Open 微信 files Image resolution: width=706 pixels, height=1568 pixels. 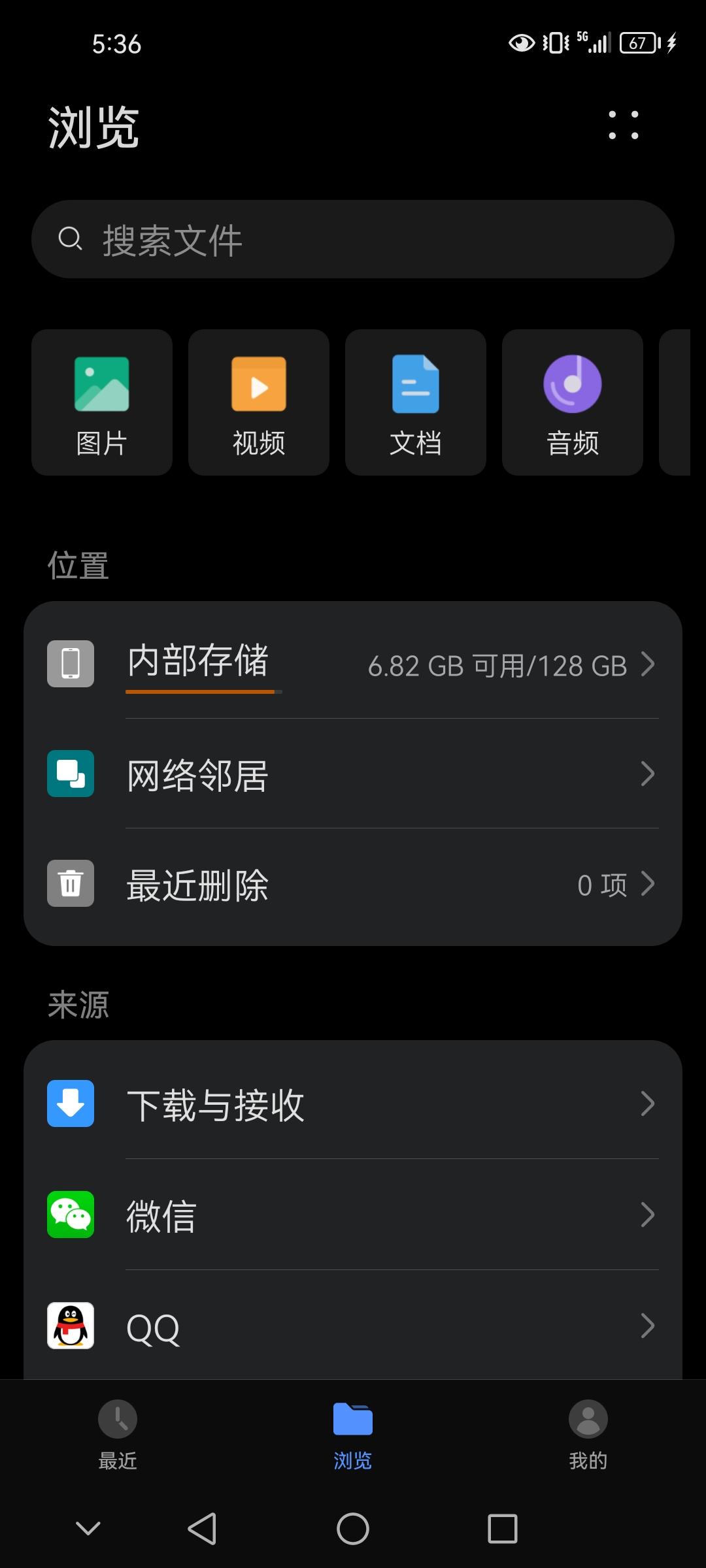tap(353, 1215)
